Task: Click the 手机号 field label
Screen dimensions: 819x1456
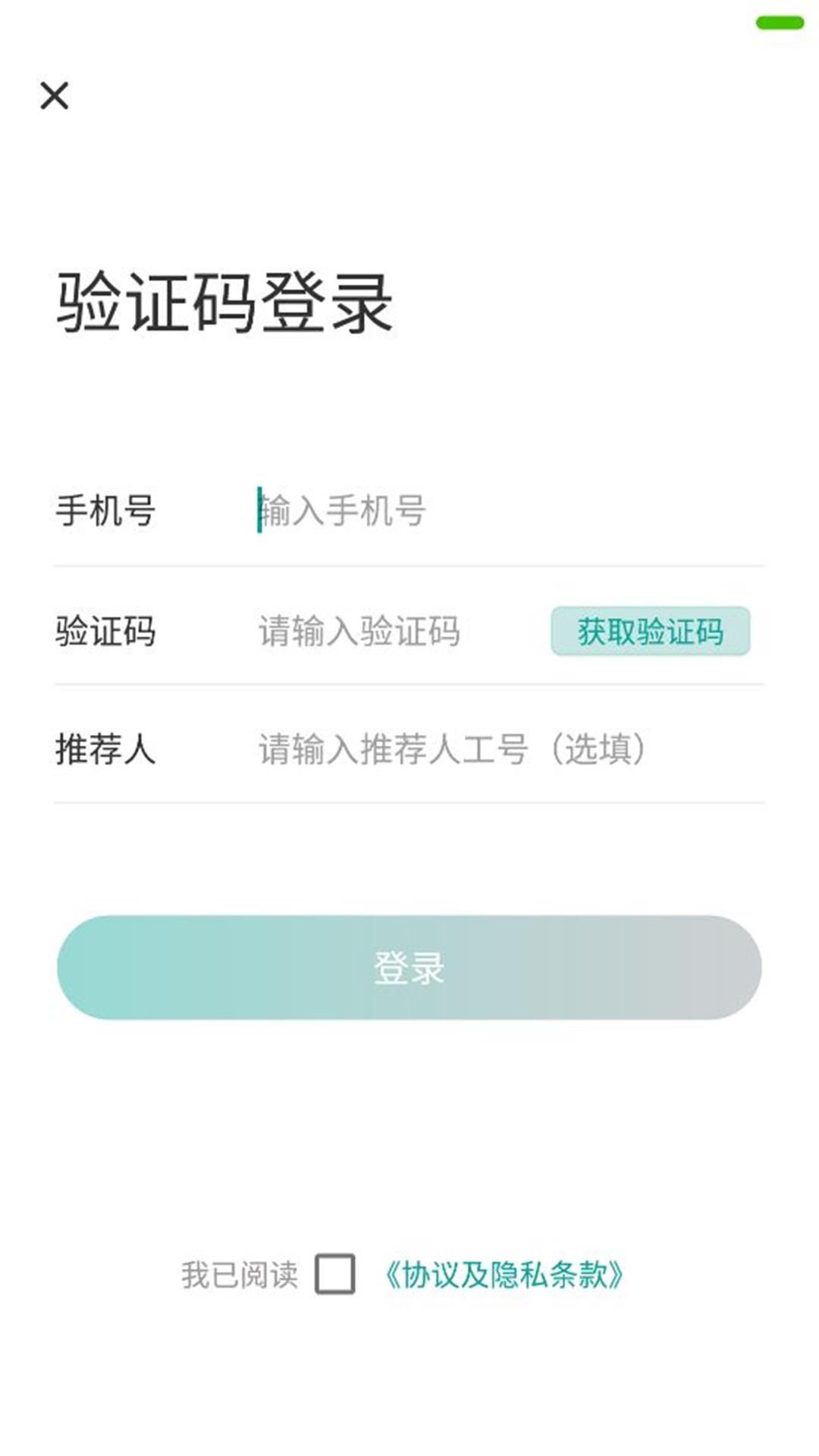Action: pyautogui.click(x=103, y=510)
